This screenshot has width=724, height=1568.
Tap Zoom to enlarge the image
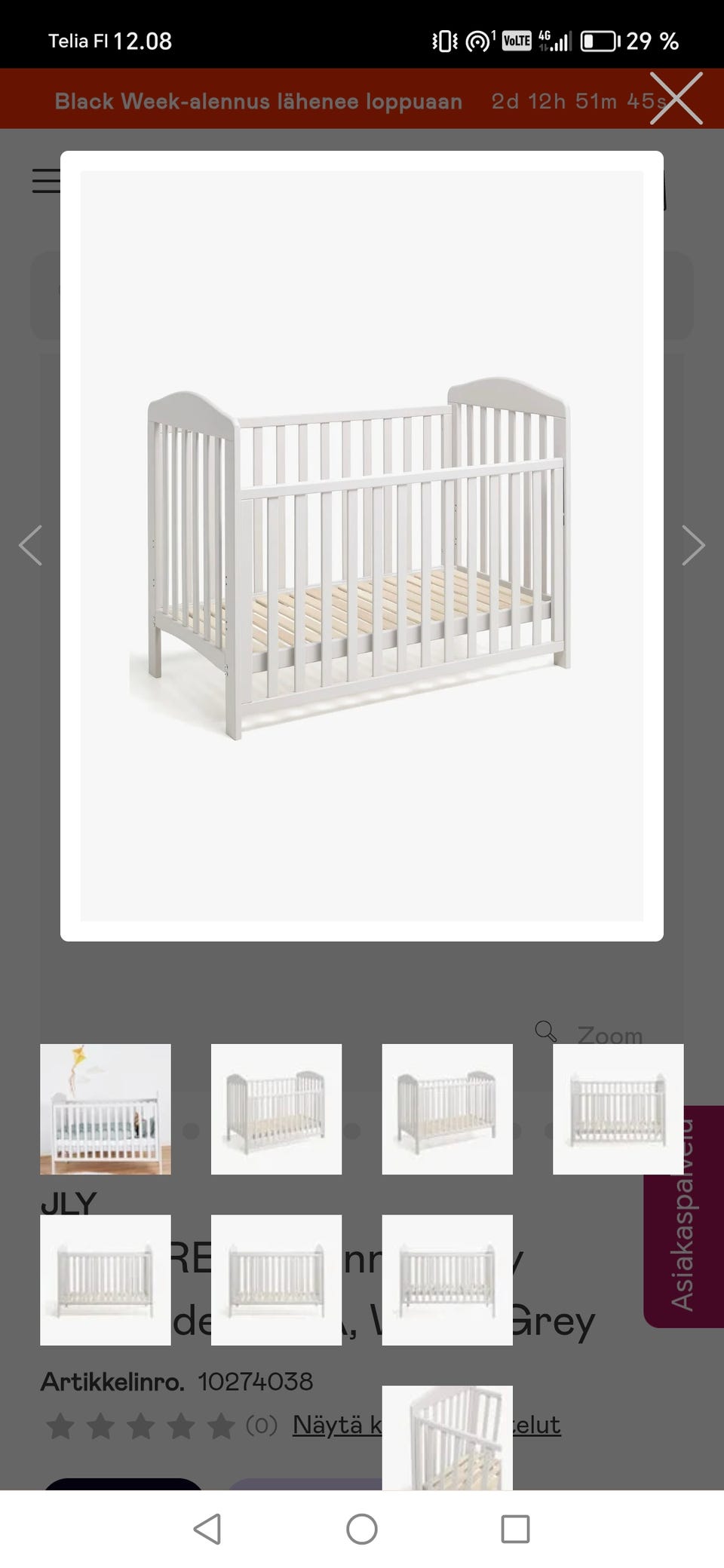tap(591, 1033)
